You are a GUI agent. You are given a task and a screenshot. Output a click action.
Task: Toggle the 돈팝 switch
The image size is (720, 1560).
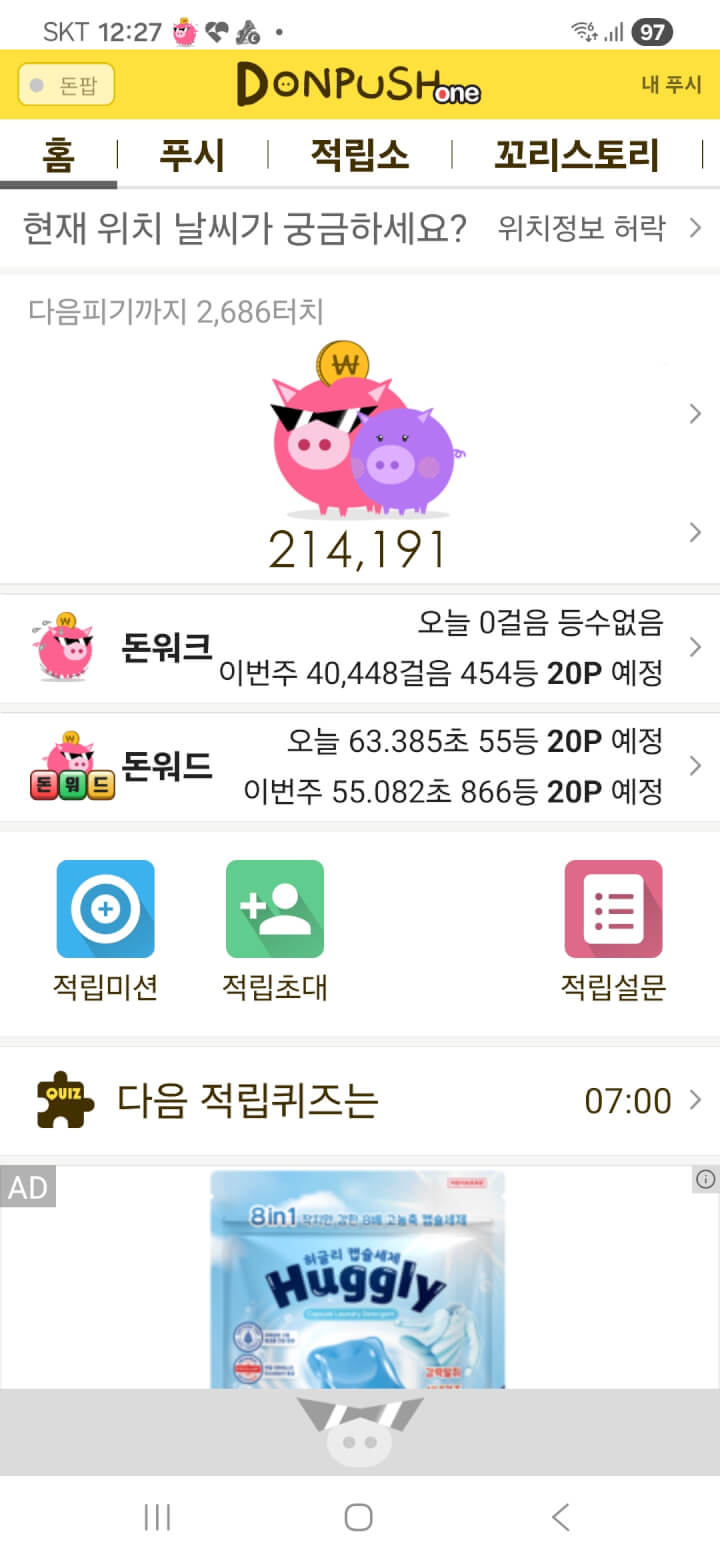tap(66, 85)
